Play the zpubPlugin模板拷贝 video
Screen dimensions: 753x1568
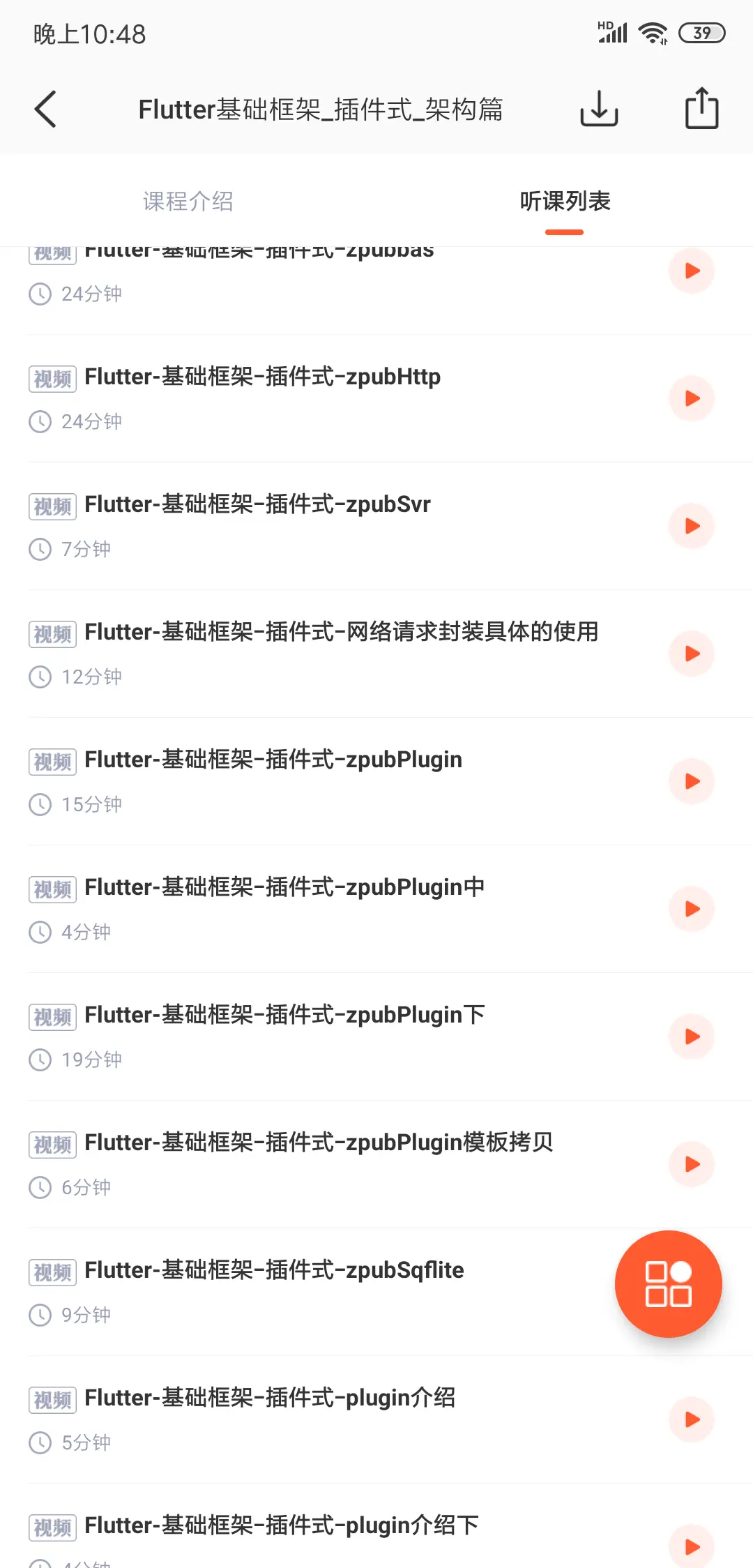click(692, 1164)
